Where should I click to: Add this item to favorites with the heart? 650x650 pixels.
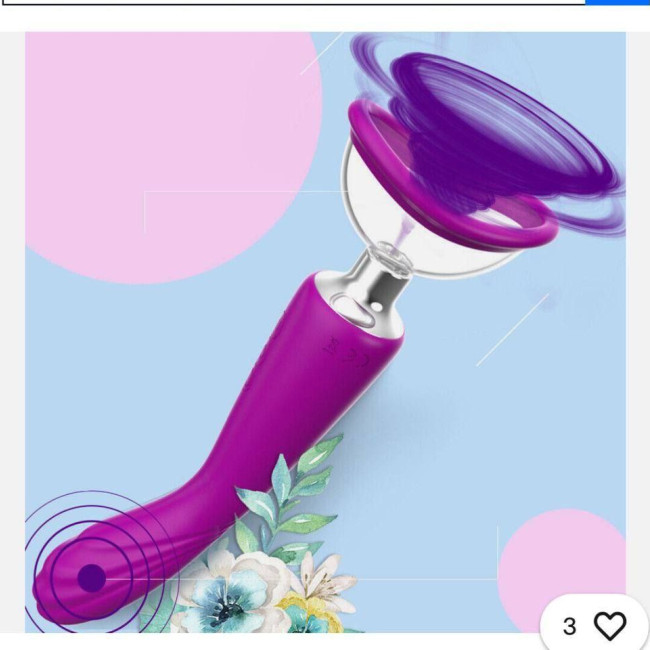click(609, 626)
